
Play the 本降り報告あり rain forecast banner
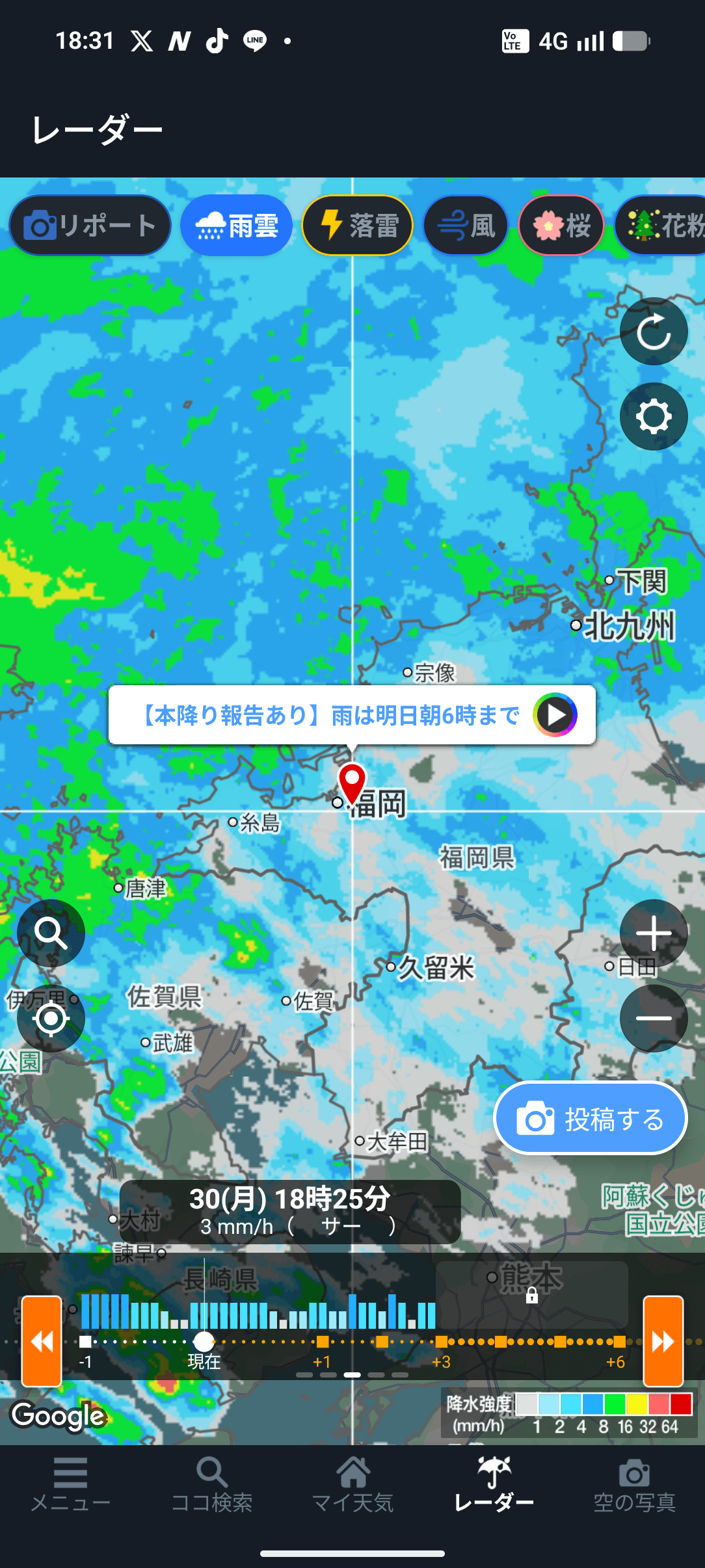click(x=555, y=715)
